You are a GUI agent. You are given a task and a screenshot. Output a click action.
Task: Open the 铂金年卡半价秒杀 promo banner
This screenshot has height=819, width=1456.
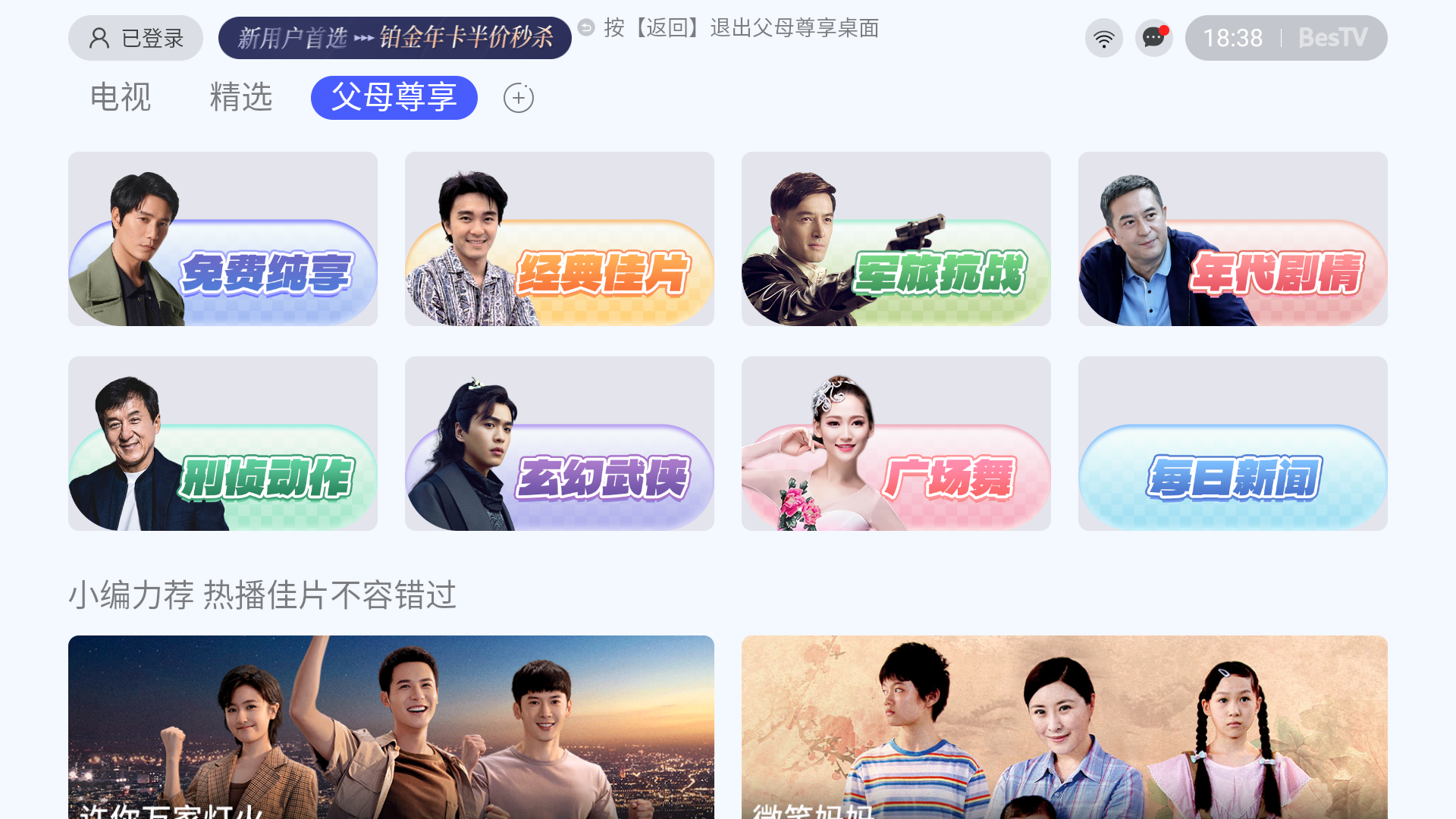[394, 38]
